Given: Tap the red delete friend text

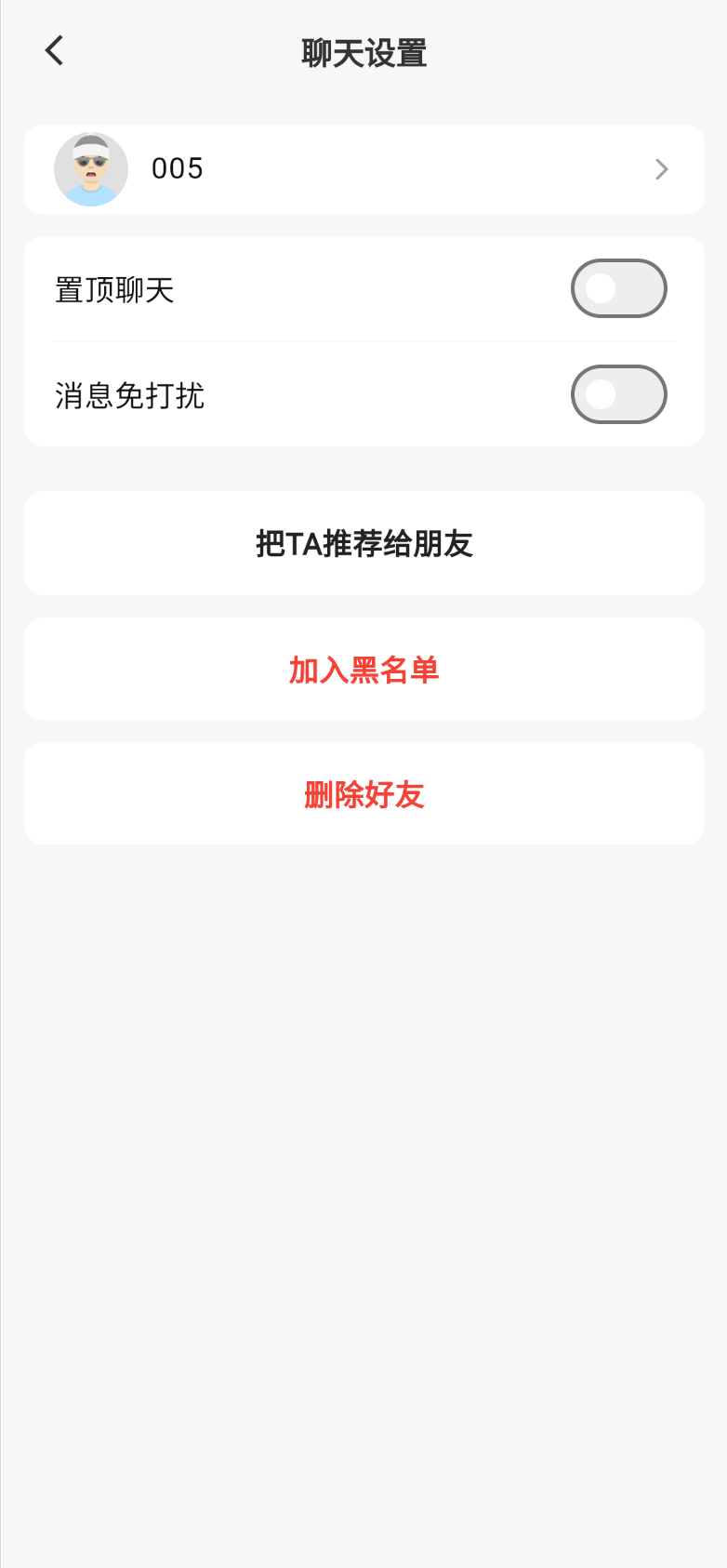Looking at the screenshot, I should tap(363, 794).
